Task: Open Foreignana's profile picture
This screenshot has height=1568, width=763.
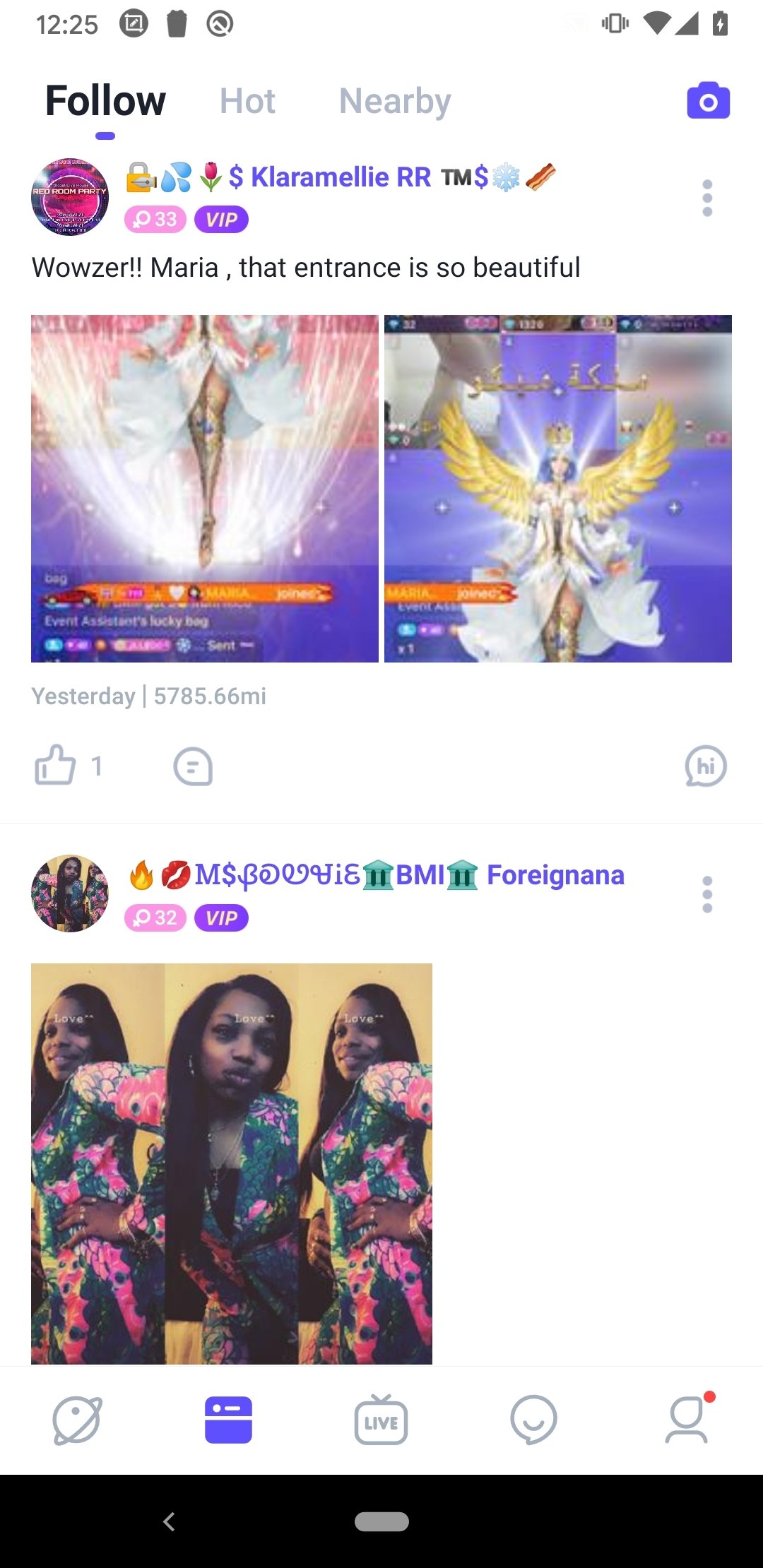Action: point(70,893)
